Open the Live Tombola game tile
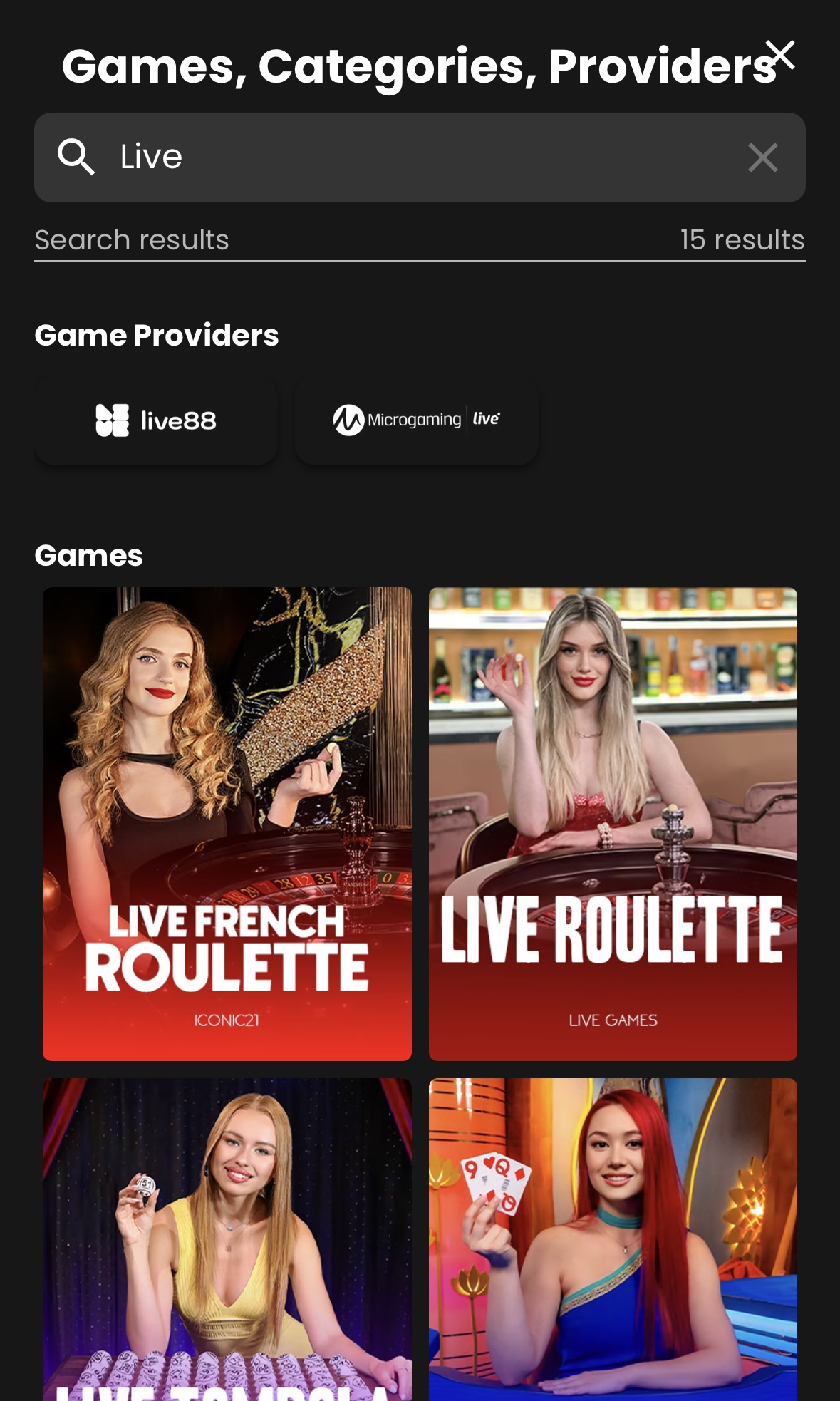 pyautogui.click(x=227, y=1240)
